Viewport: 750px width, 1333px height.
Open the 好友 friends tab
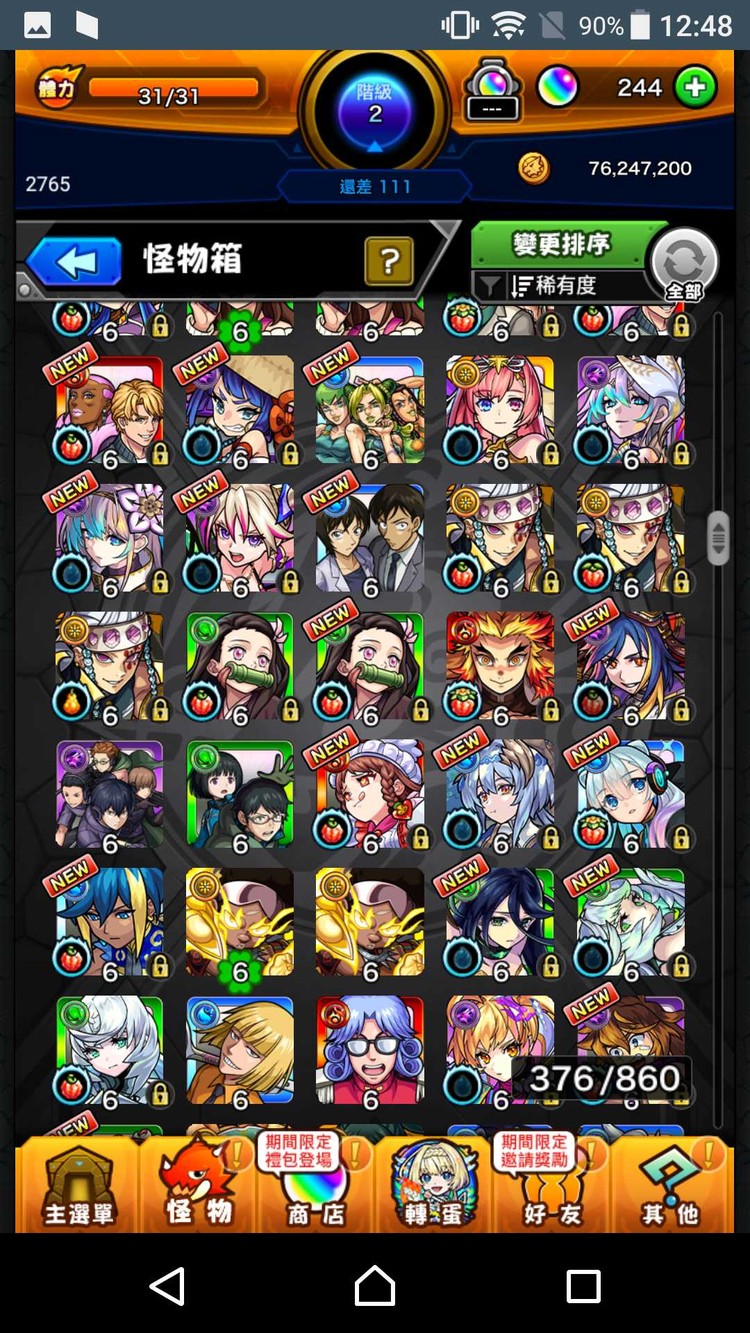(x=552, y=1185)
